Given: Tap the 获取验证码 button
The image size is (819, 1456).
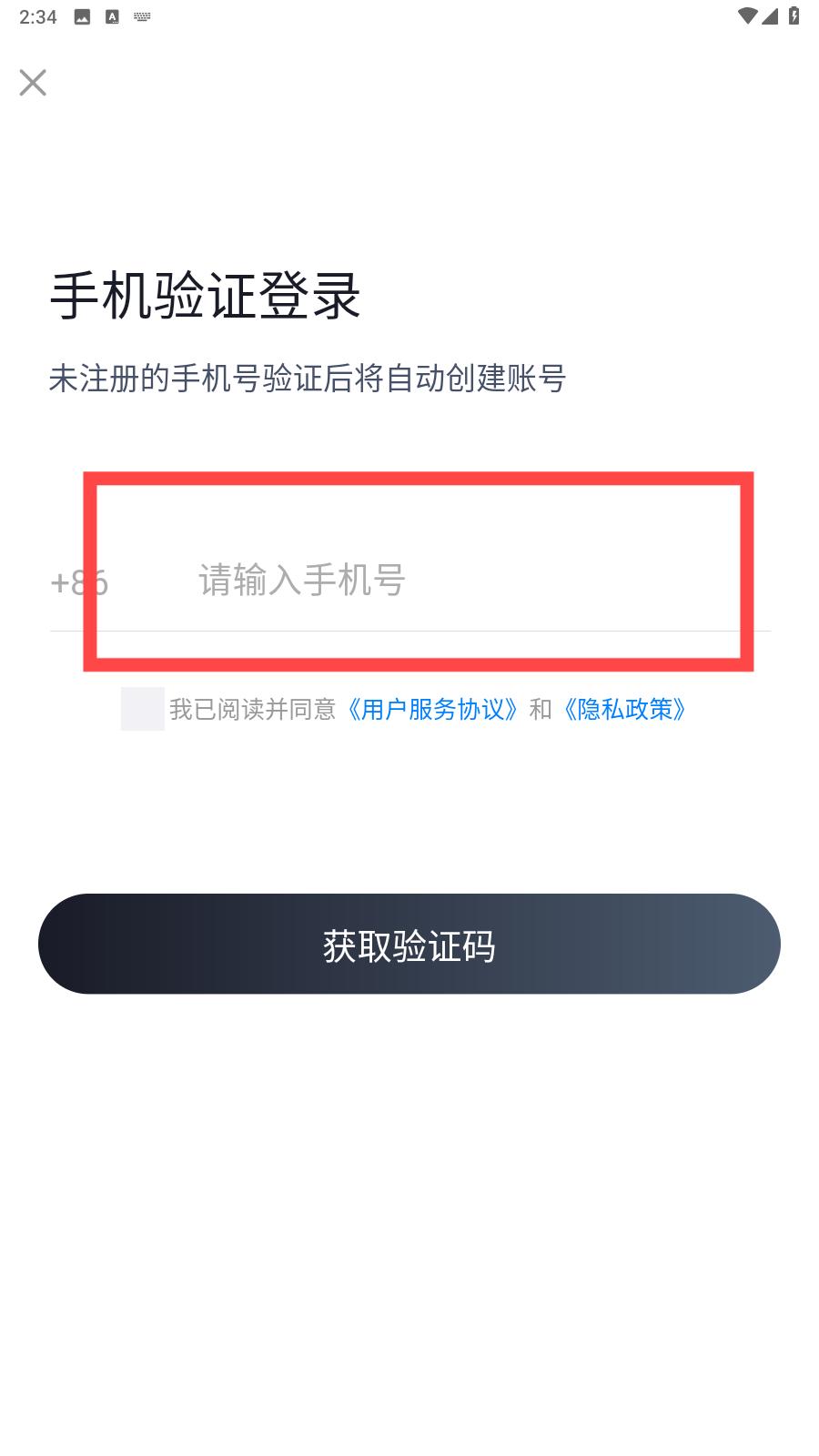Looking at the screenshot, I should tap(409, 944).
